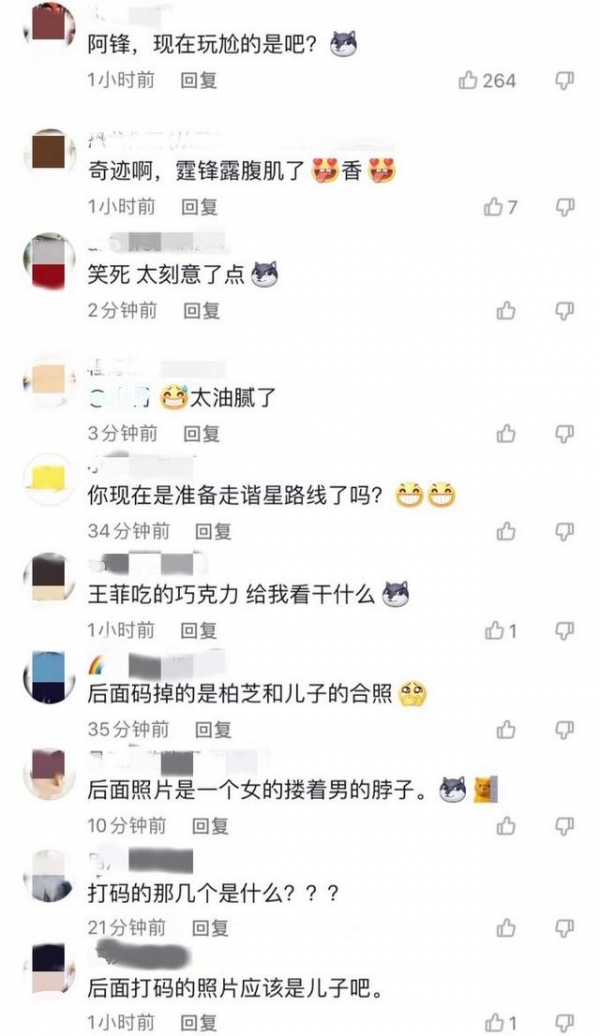Like the comment "阿锋，现在玩尬的是吧？"
Screen dimensions: 600x1036
tap(468, 81)
